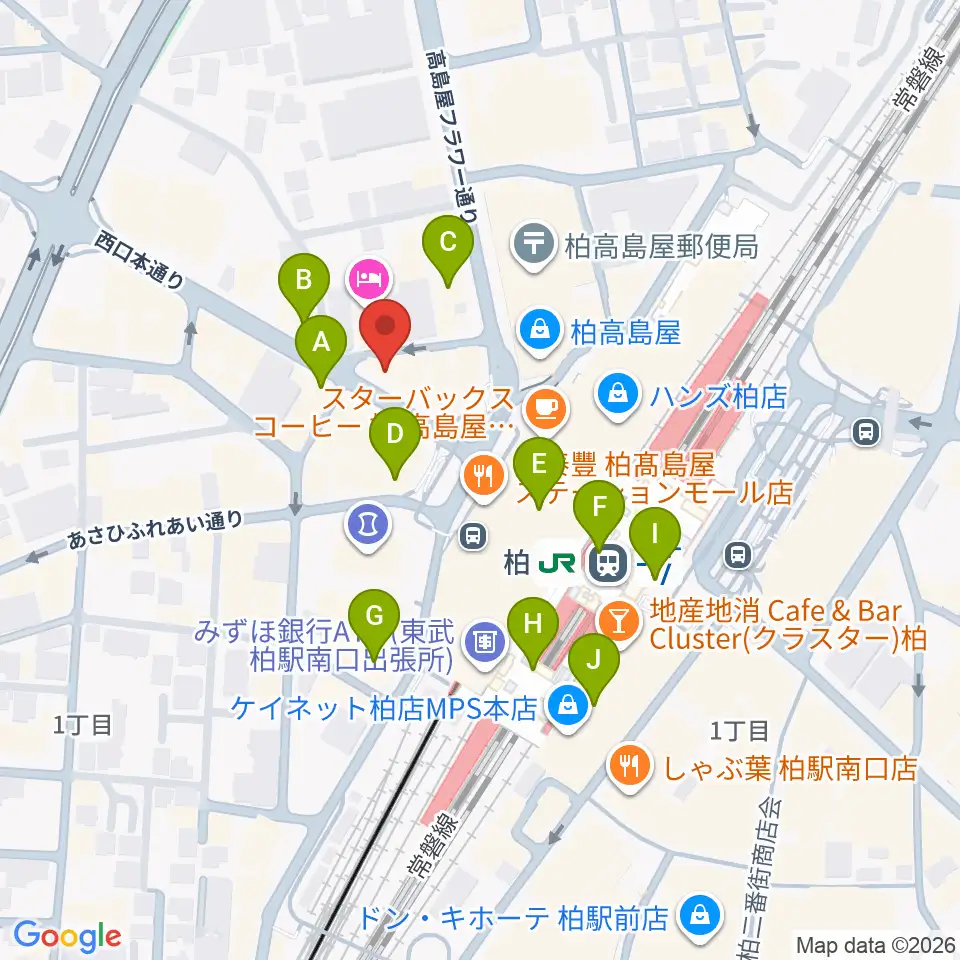Open the green marker labeled F

click(599, 514)
